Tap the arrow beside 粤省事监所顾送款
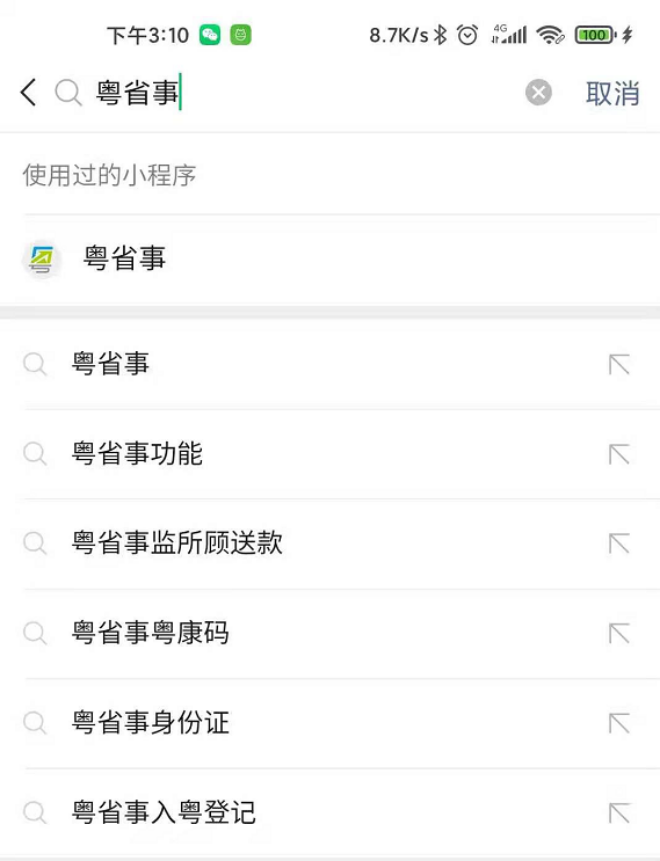The width and height of the screenshot is (660, 861). [x=619, y=543]
